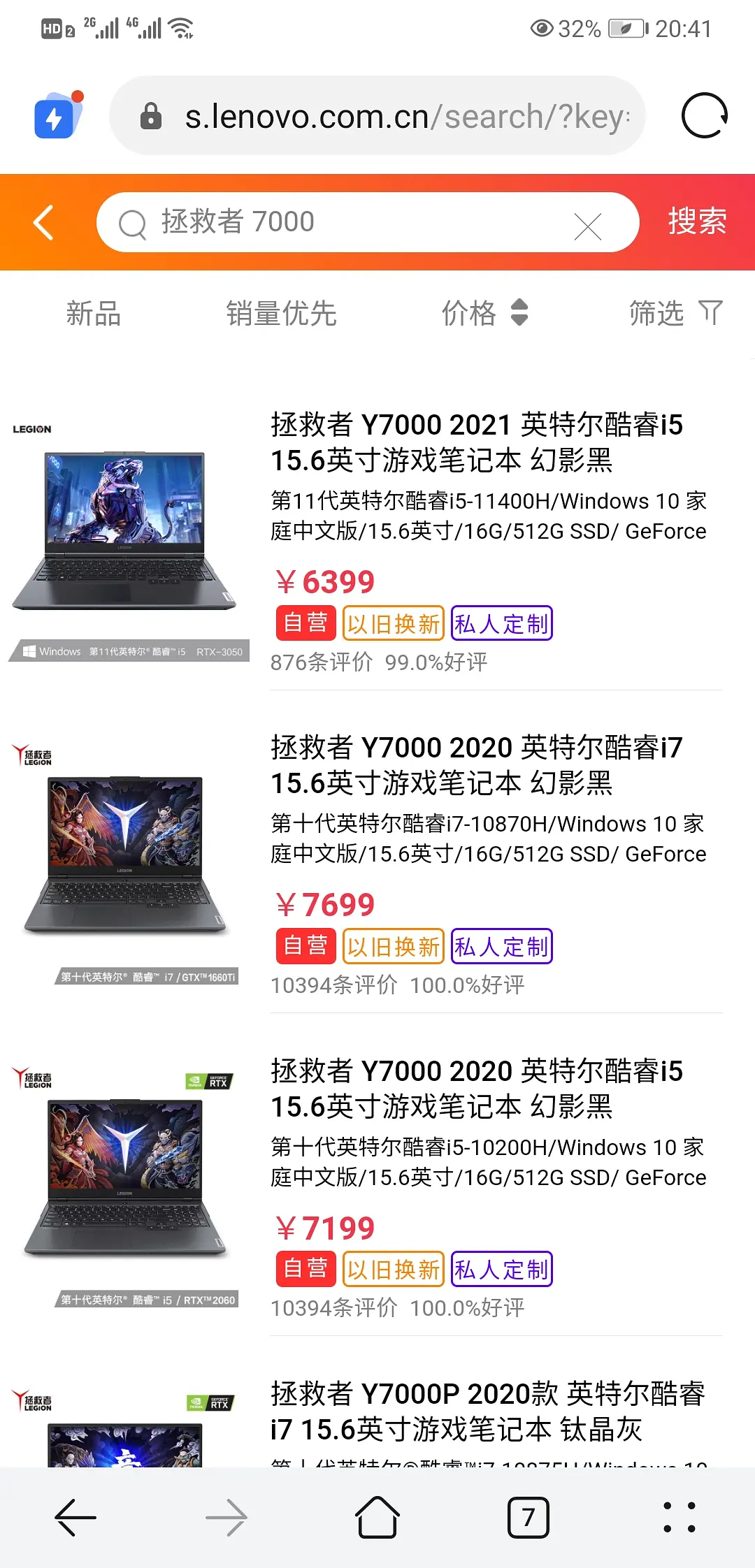Clear the search text 拯救者 7000
Image resolution: width=755 pixels, height=1568 pixels.
click(x=587, y=226)
